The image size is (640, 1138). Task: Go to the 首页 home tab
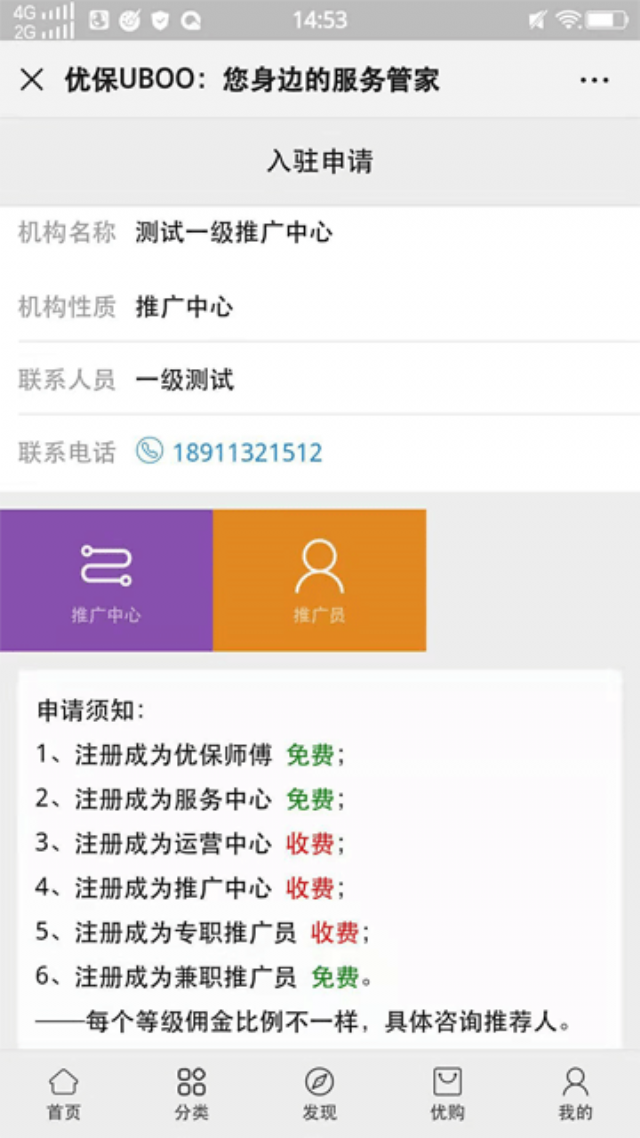[64, 1093]
